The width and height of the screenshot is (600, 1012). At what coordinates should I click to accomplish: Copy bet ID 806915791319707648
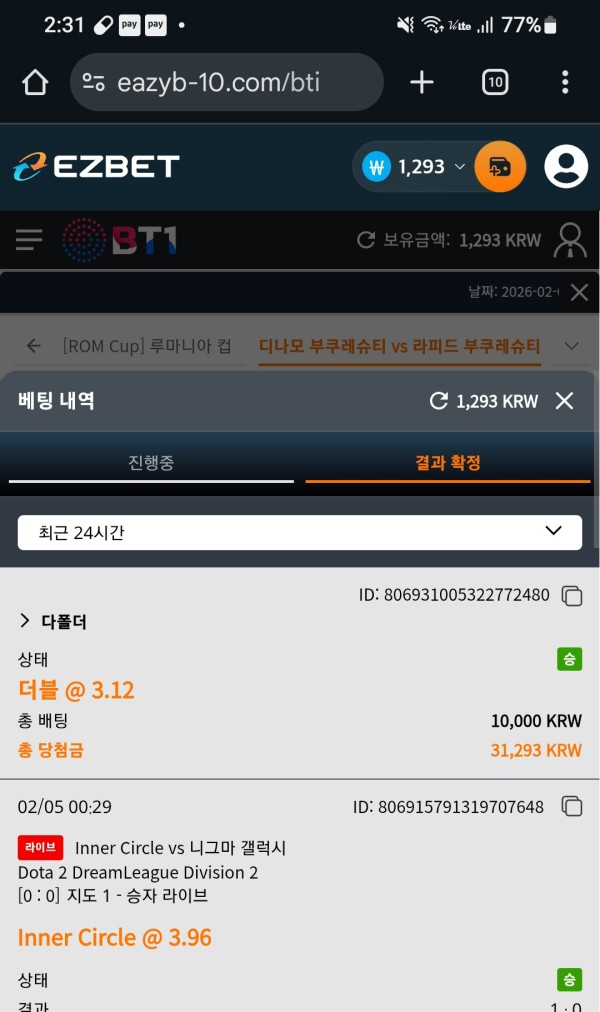coord(572,806)
